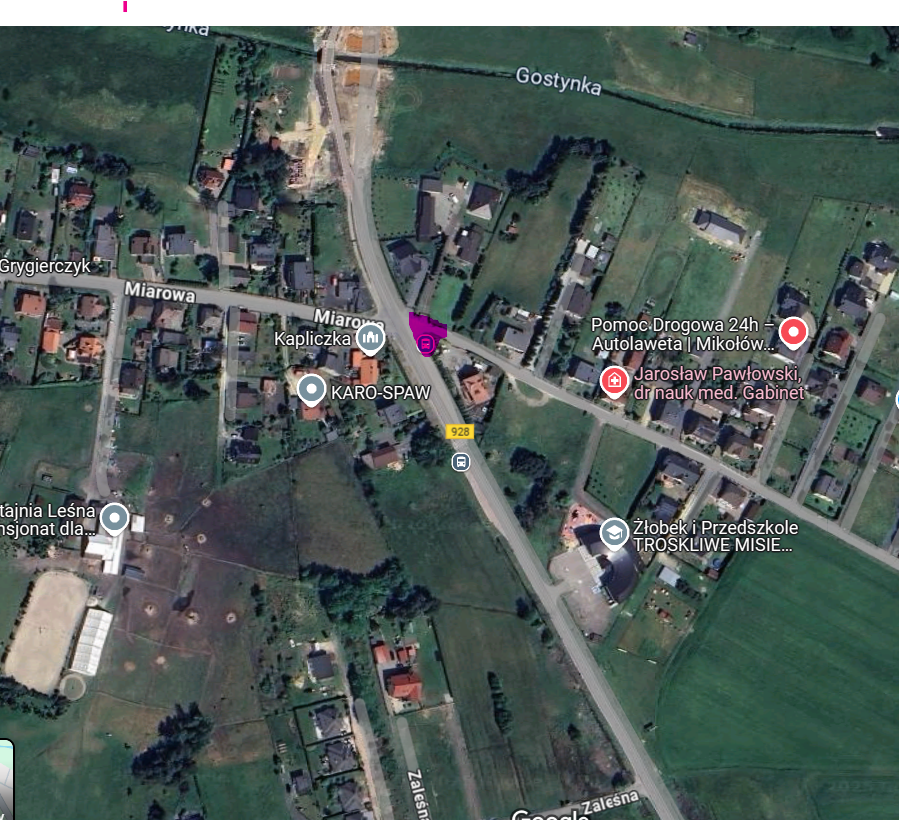Image resolution: width=899 pixels, height=820 pixels.
Task: Tap the Pomoc Drogowa 24h red pin
Action: coord(793,331)
